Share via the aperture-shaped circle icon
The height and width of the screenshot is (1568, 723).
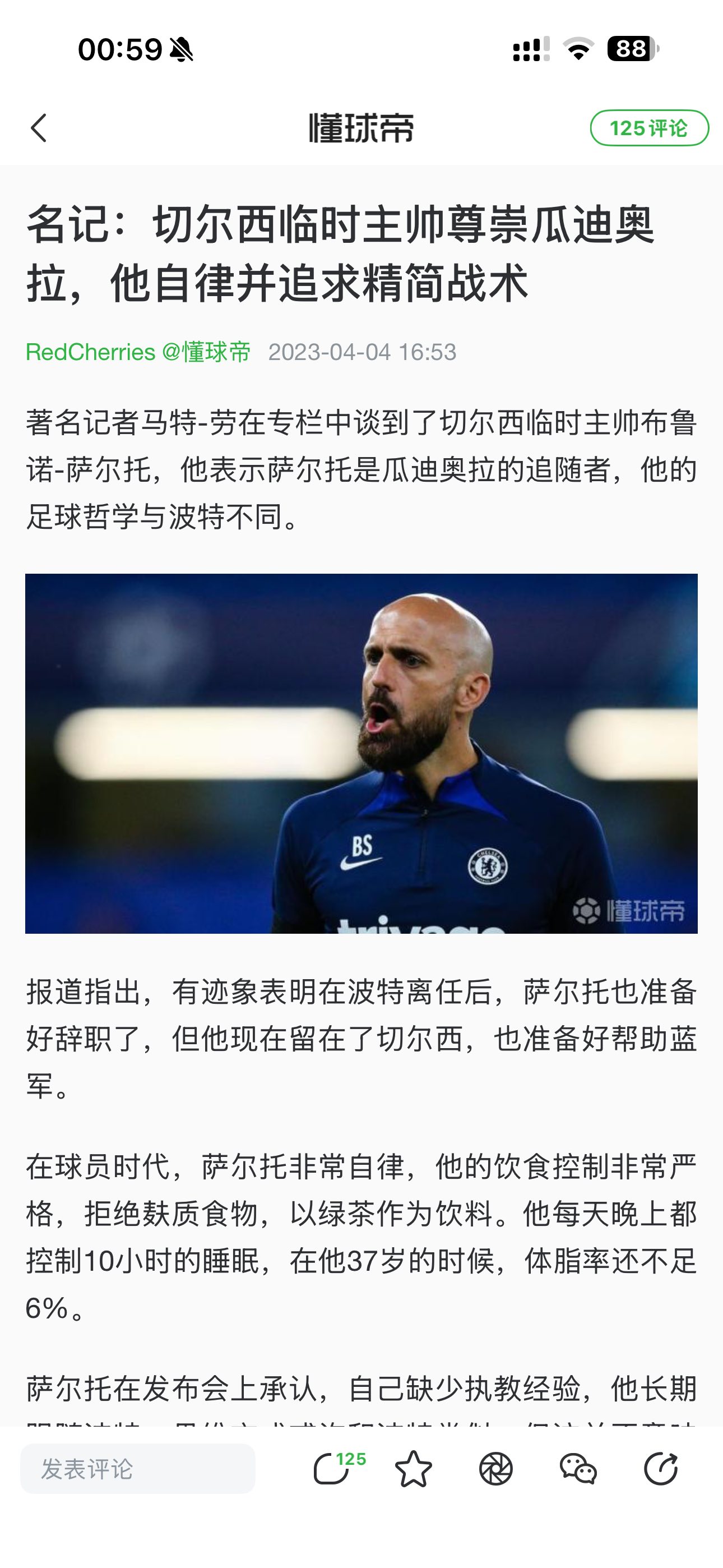tap(496, 1469)
